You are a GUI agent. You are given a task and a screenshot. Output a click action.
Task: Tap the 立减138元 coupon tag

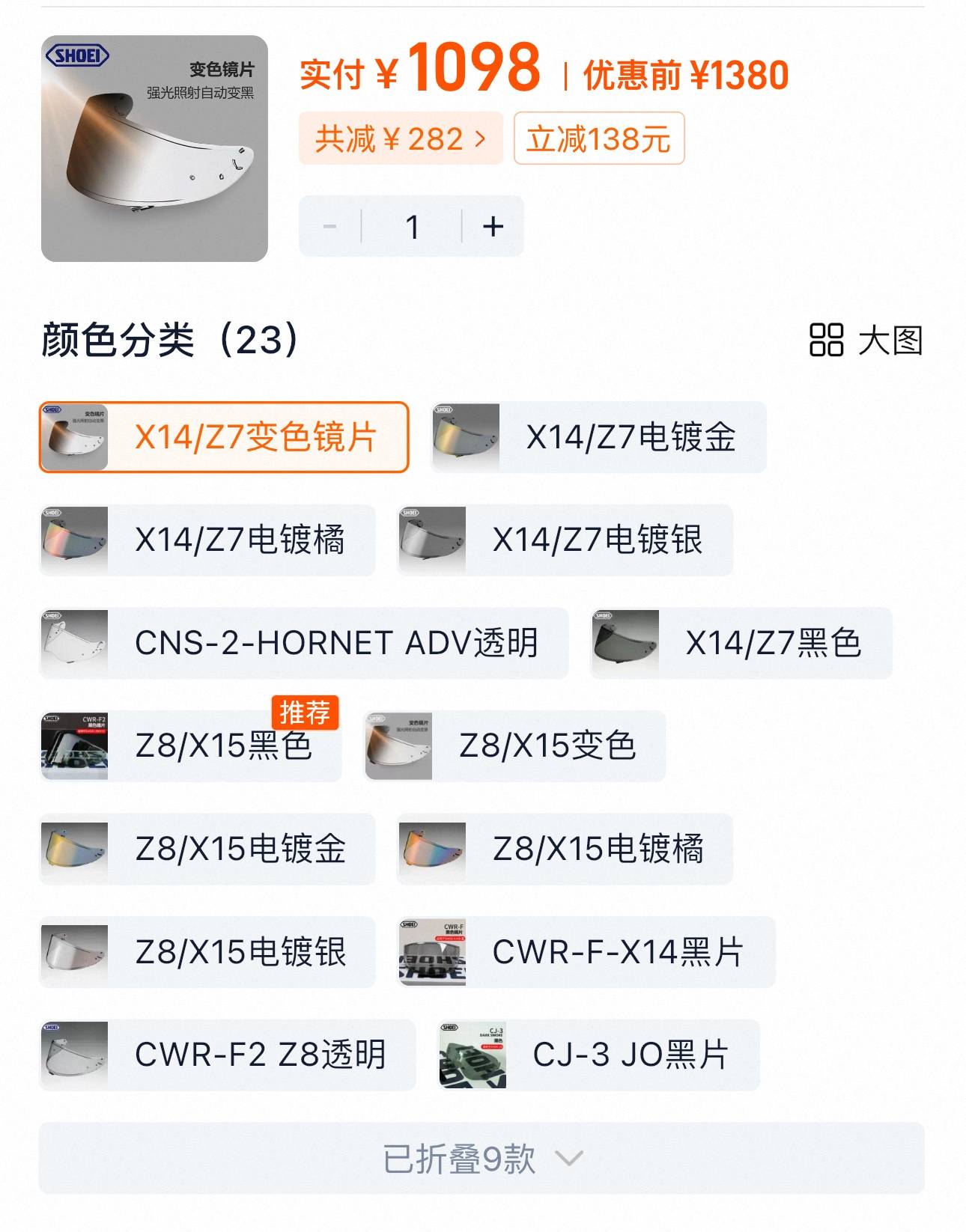click(x=598, y=138)
